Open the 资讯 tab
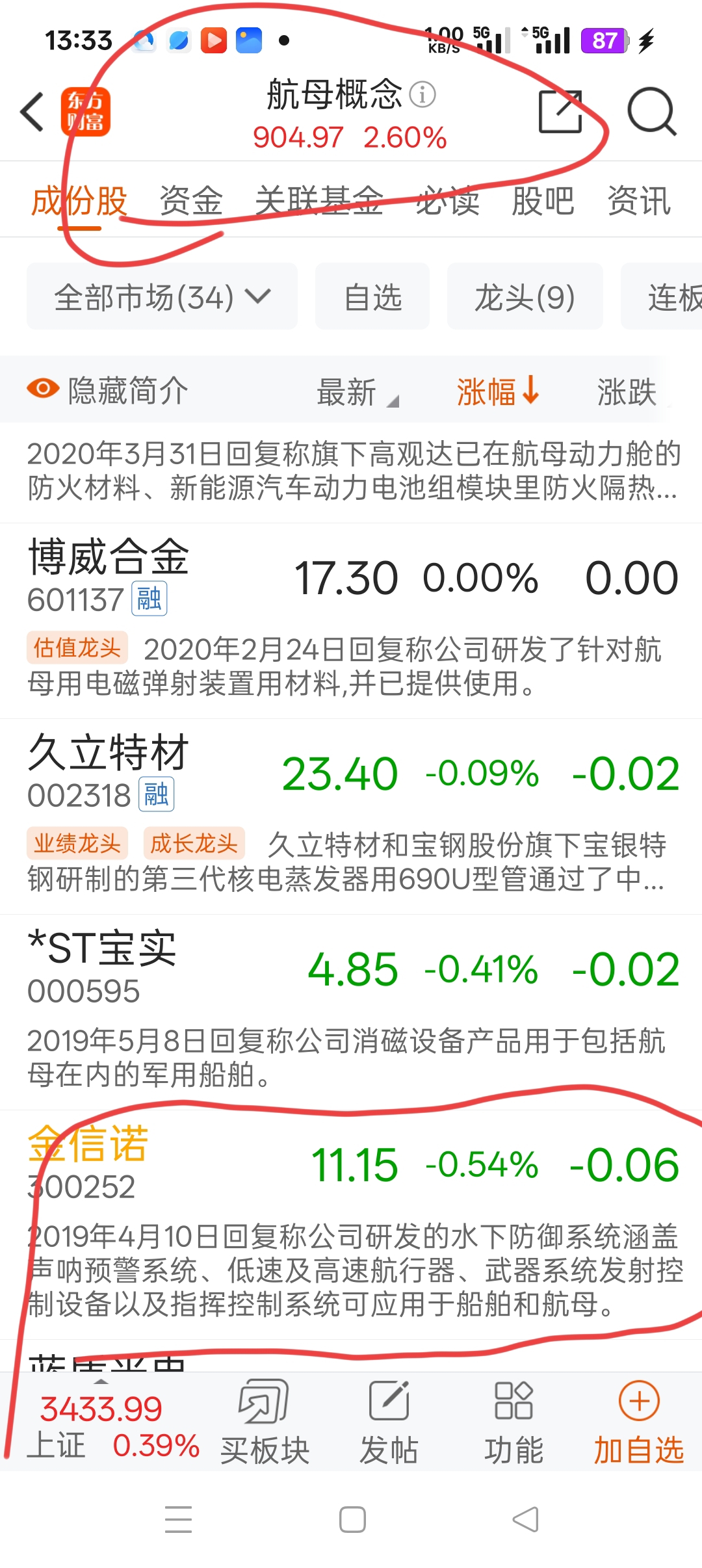Screen dimensions: 702x1568 pyautogui.click(x=639, y=200)
